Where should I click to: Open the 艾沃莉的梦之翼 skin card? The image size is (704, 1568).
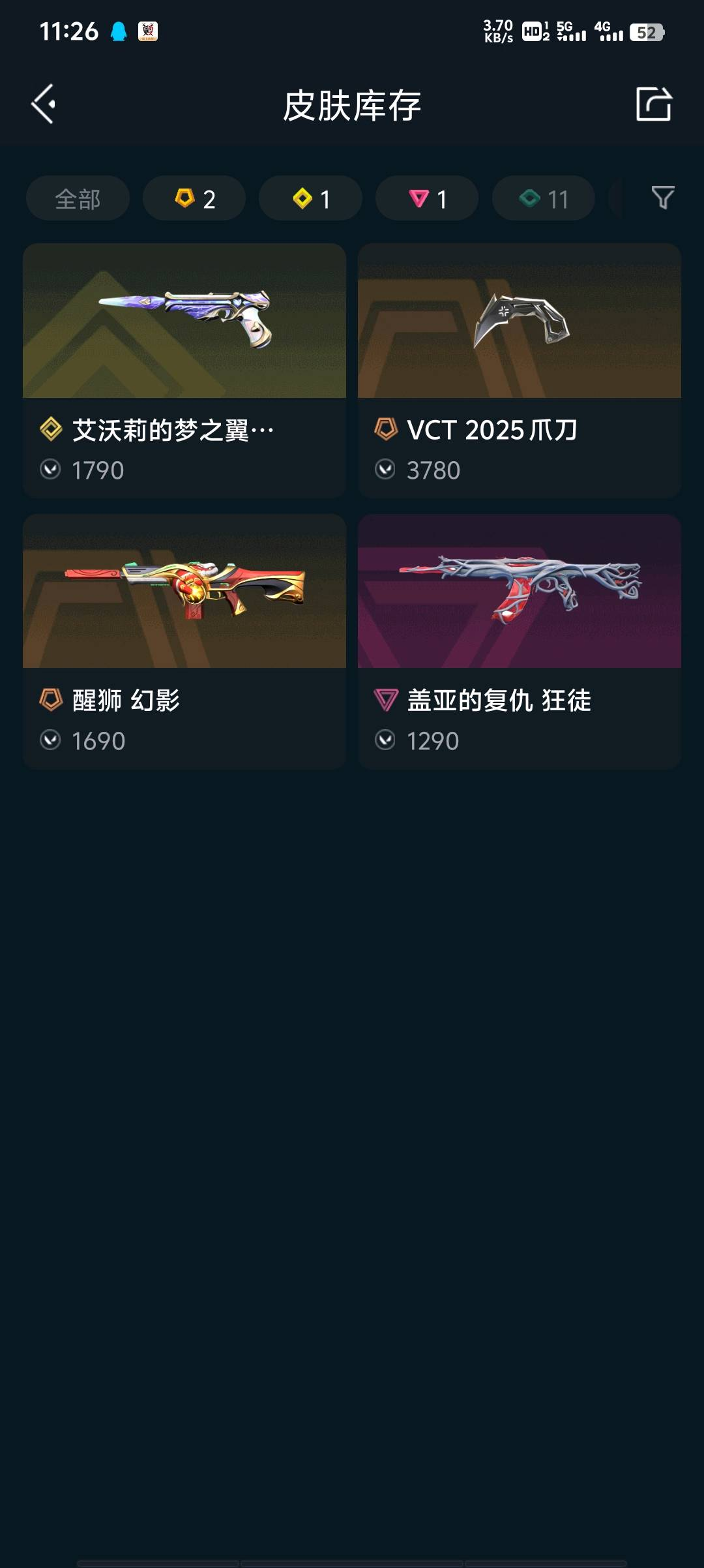[184, 370]
